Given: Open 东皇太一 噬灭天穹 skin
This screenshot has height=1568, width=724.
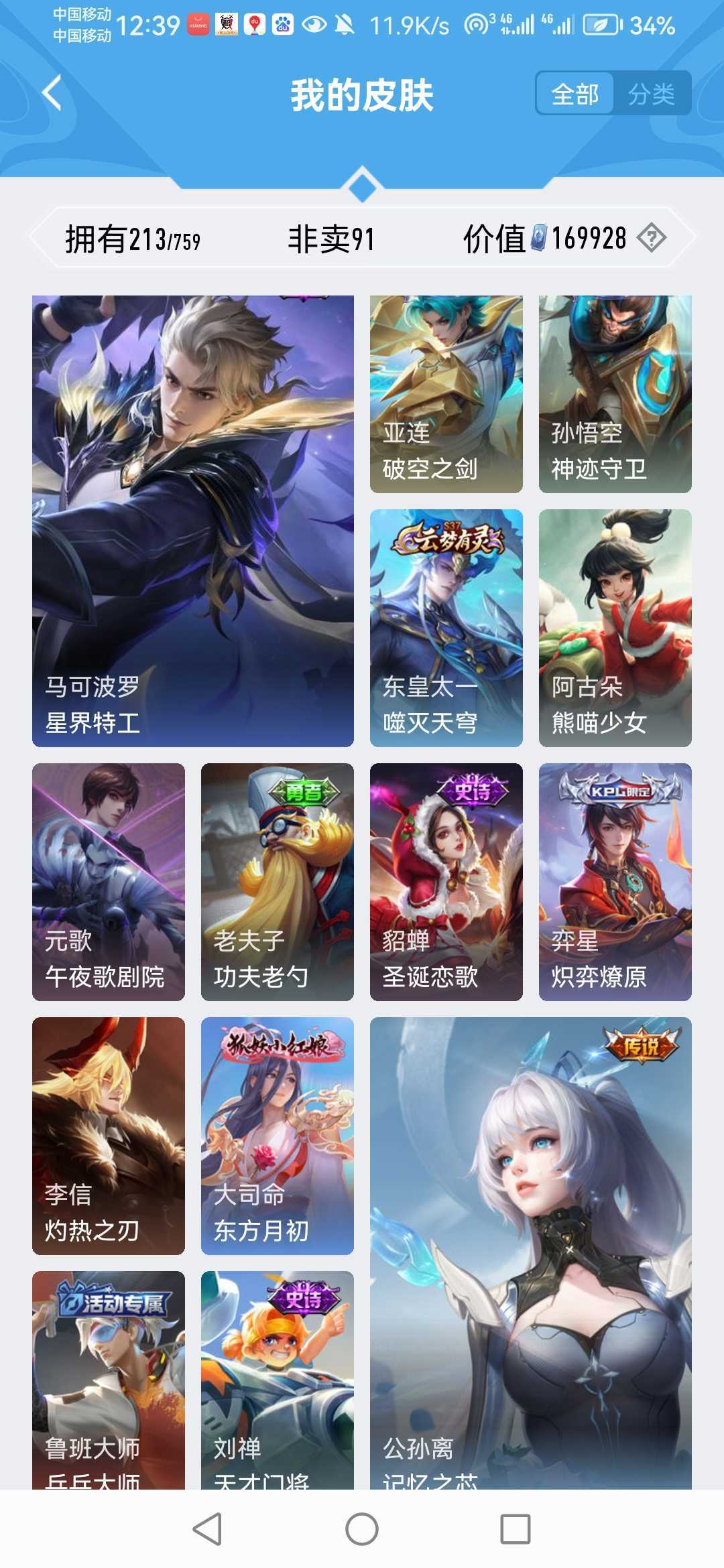Looking at the screenshot, I should (x=446, y=628).
